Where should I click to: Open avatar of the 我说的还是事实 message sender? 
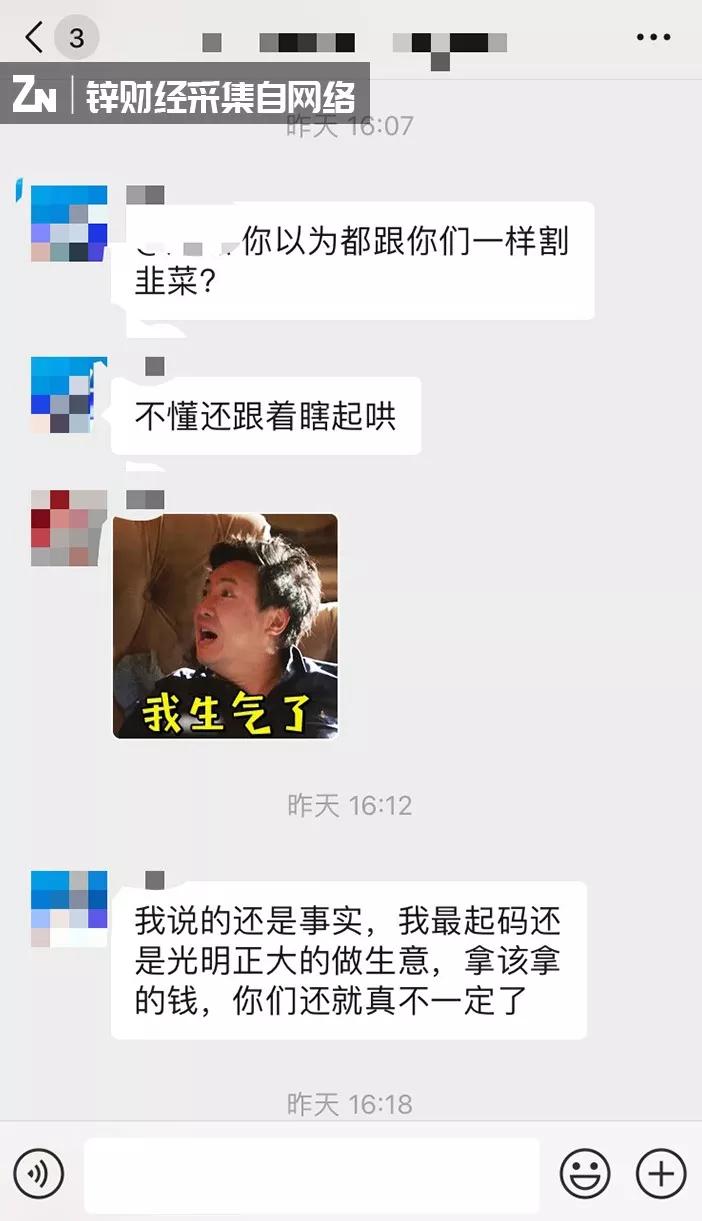[x=68, y=908]
